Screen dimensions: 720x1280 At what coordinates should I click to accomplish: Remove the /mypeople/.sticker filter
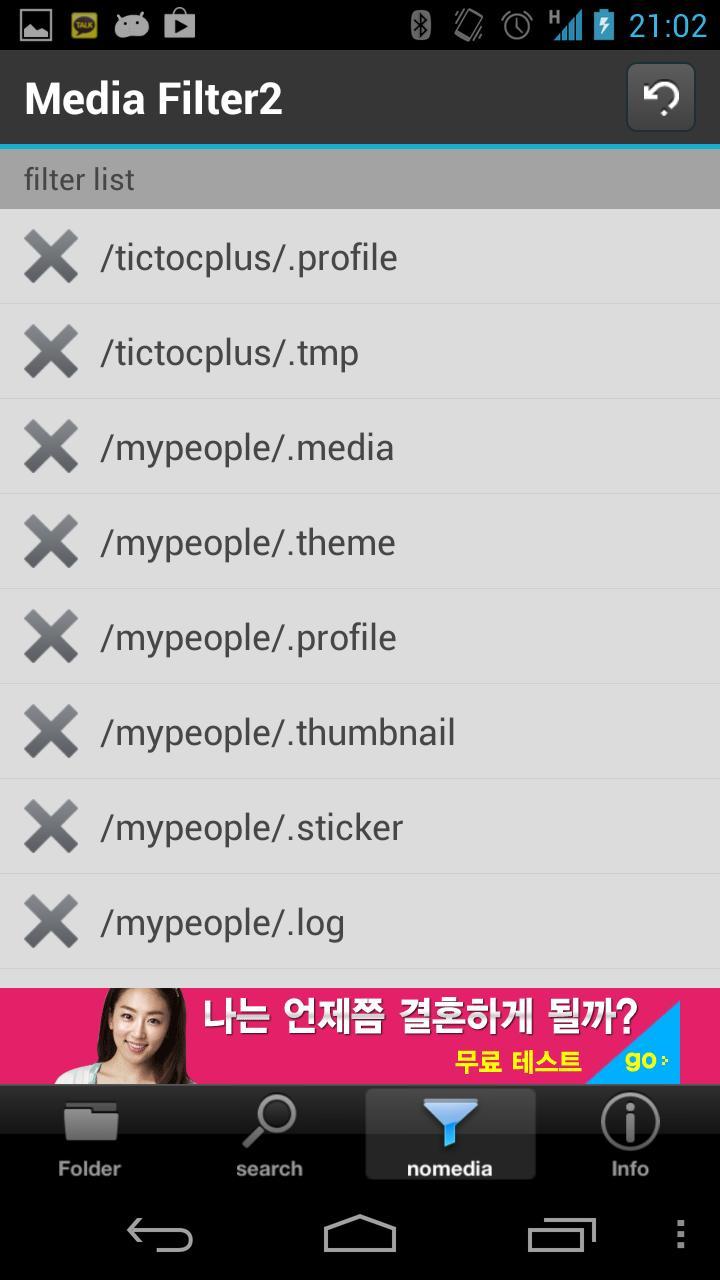pyautogui.click(x=51, y=826)
